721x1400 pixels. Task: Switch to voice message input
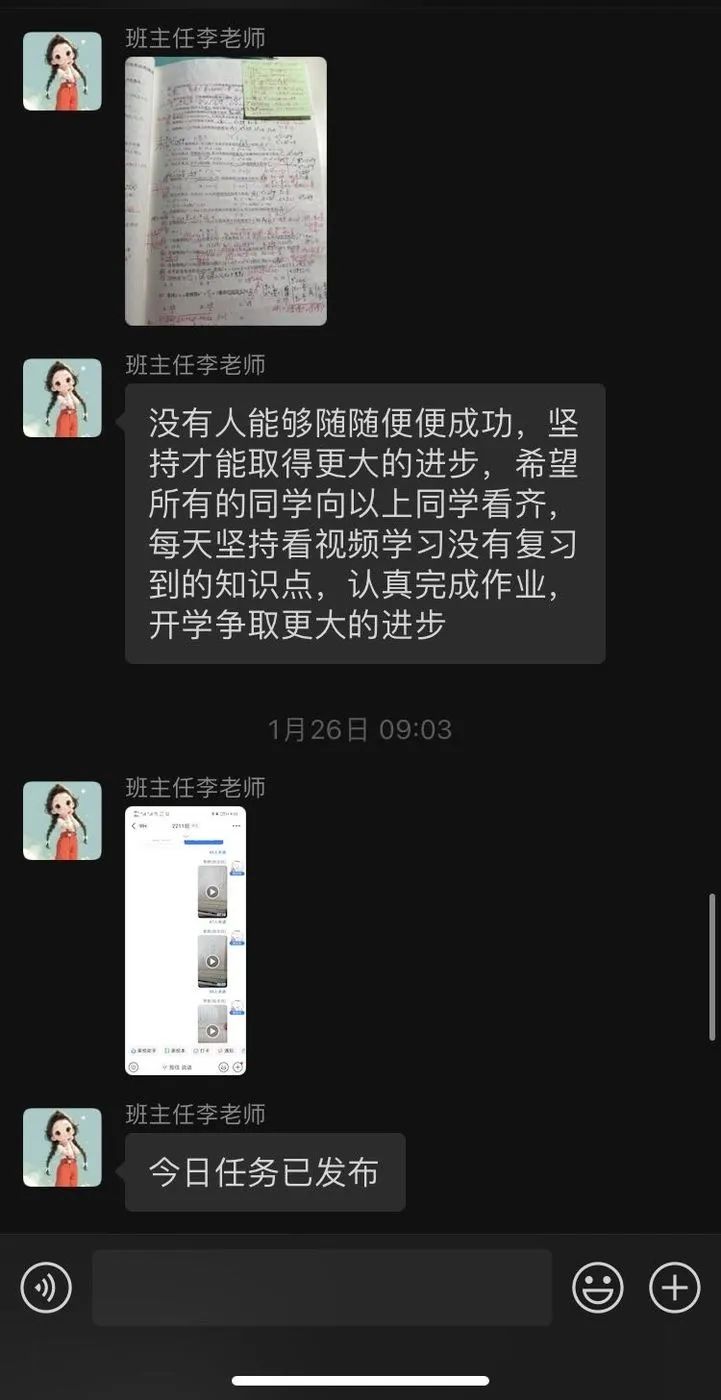pos(46,1287)
